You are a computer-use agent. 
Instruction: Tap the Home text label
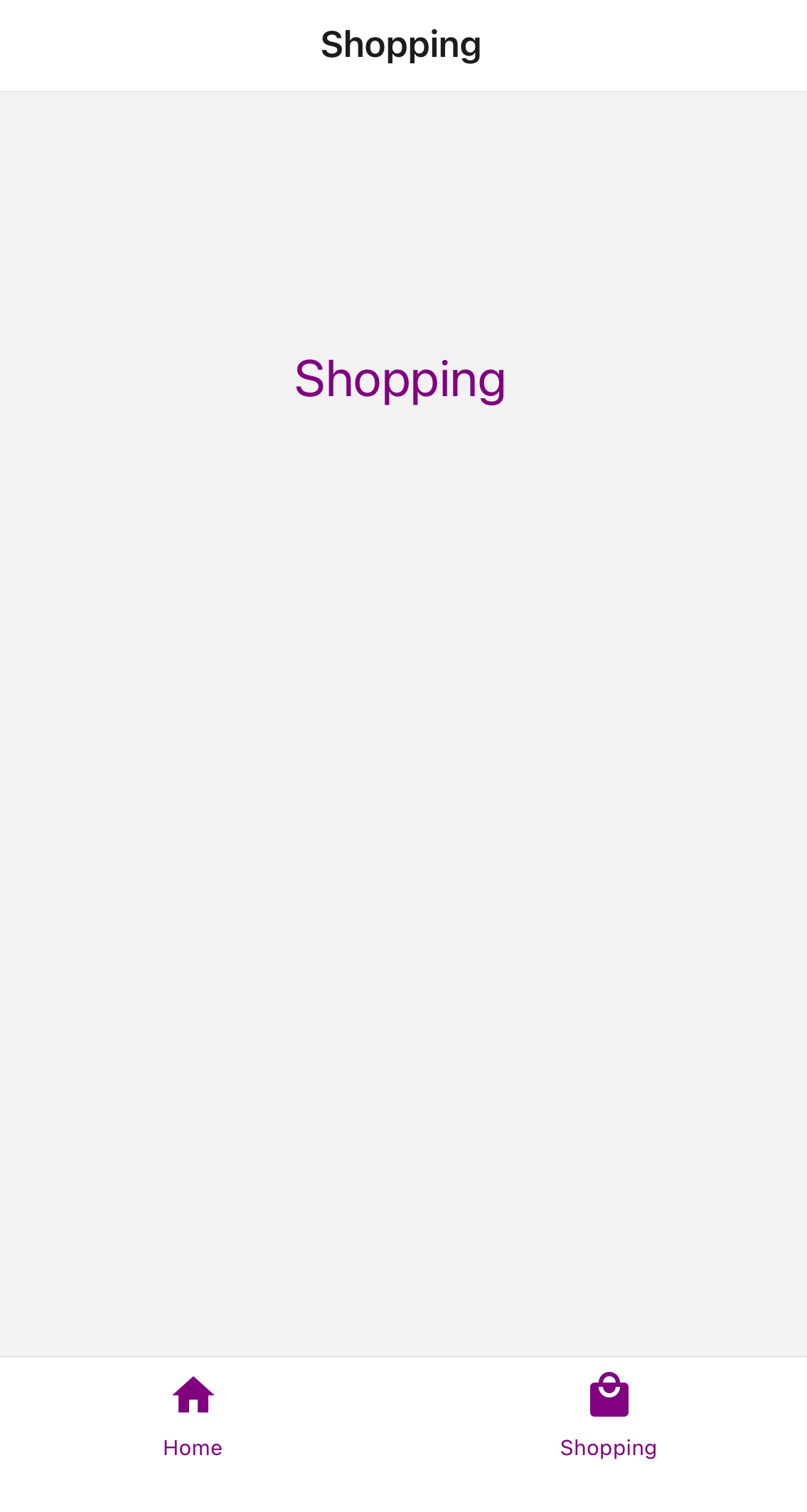pos(192,1447)
